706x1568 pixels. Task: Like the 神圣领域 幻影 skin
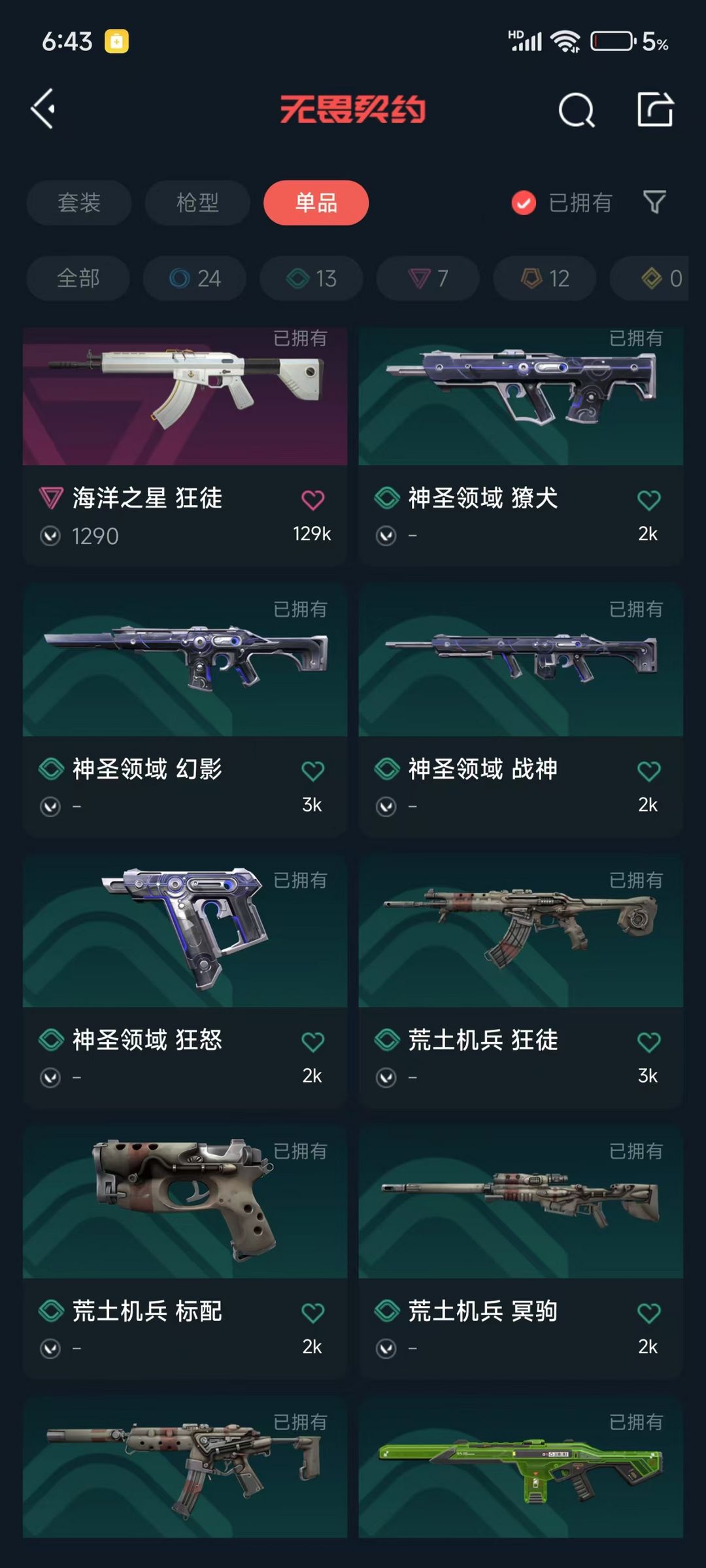(x=312, y=771)
